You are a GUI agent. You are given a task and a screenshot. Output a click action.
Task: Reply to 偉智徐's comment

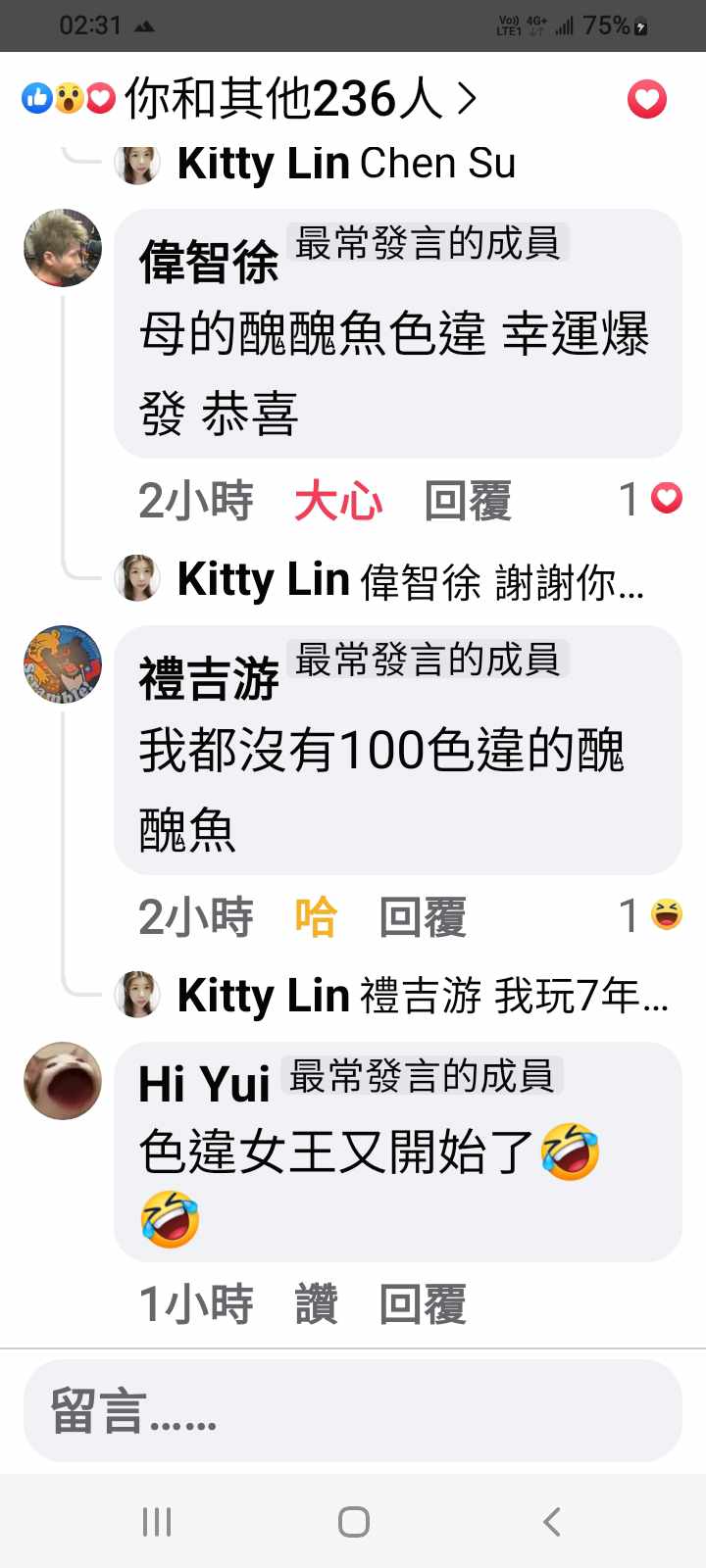tap(468, 501)
